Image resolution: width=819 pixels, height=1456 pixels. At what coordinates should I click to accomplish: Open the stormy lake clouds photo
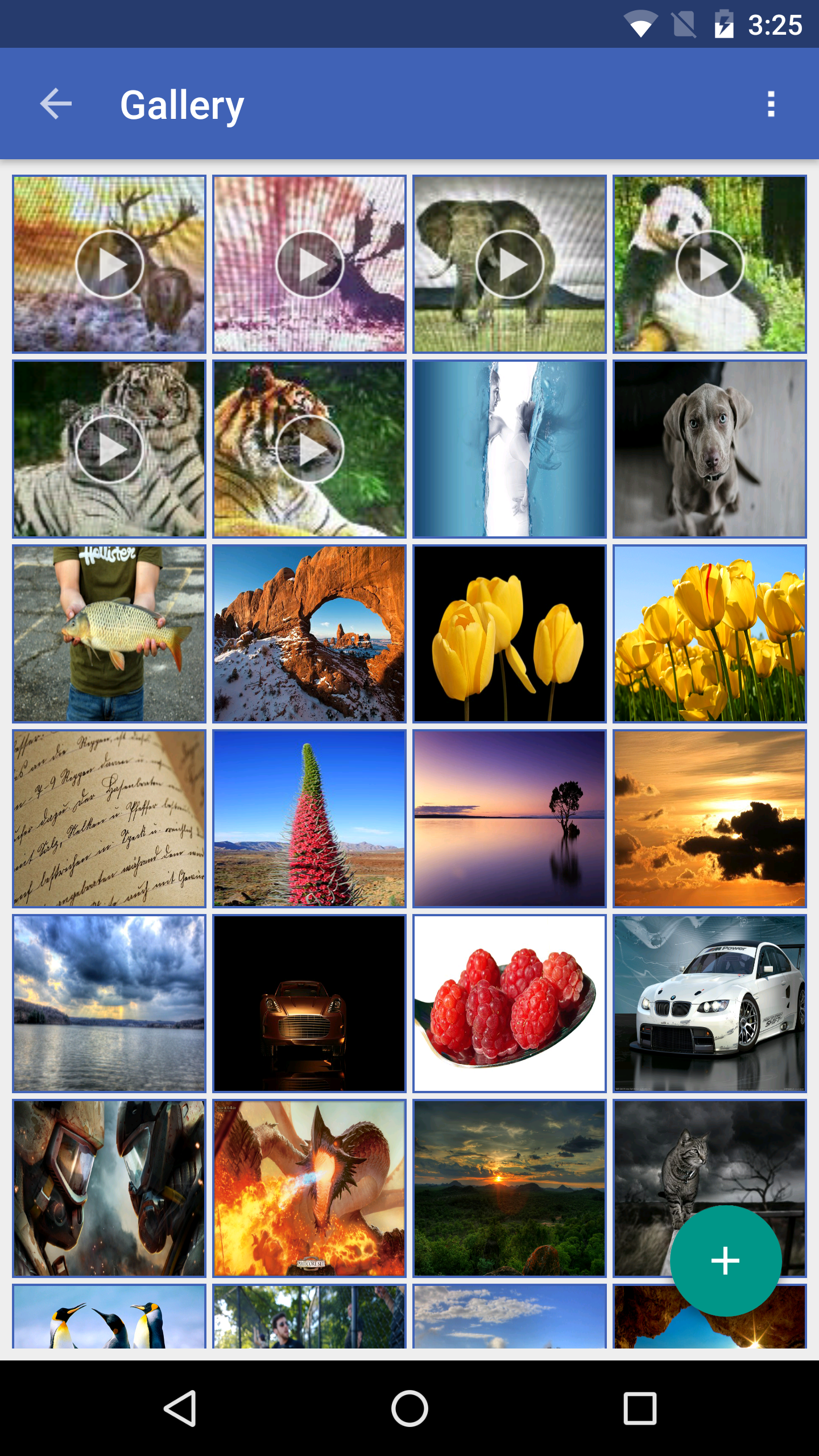coord(109,1003)
